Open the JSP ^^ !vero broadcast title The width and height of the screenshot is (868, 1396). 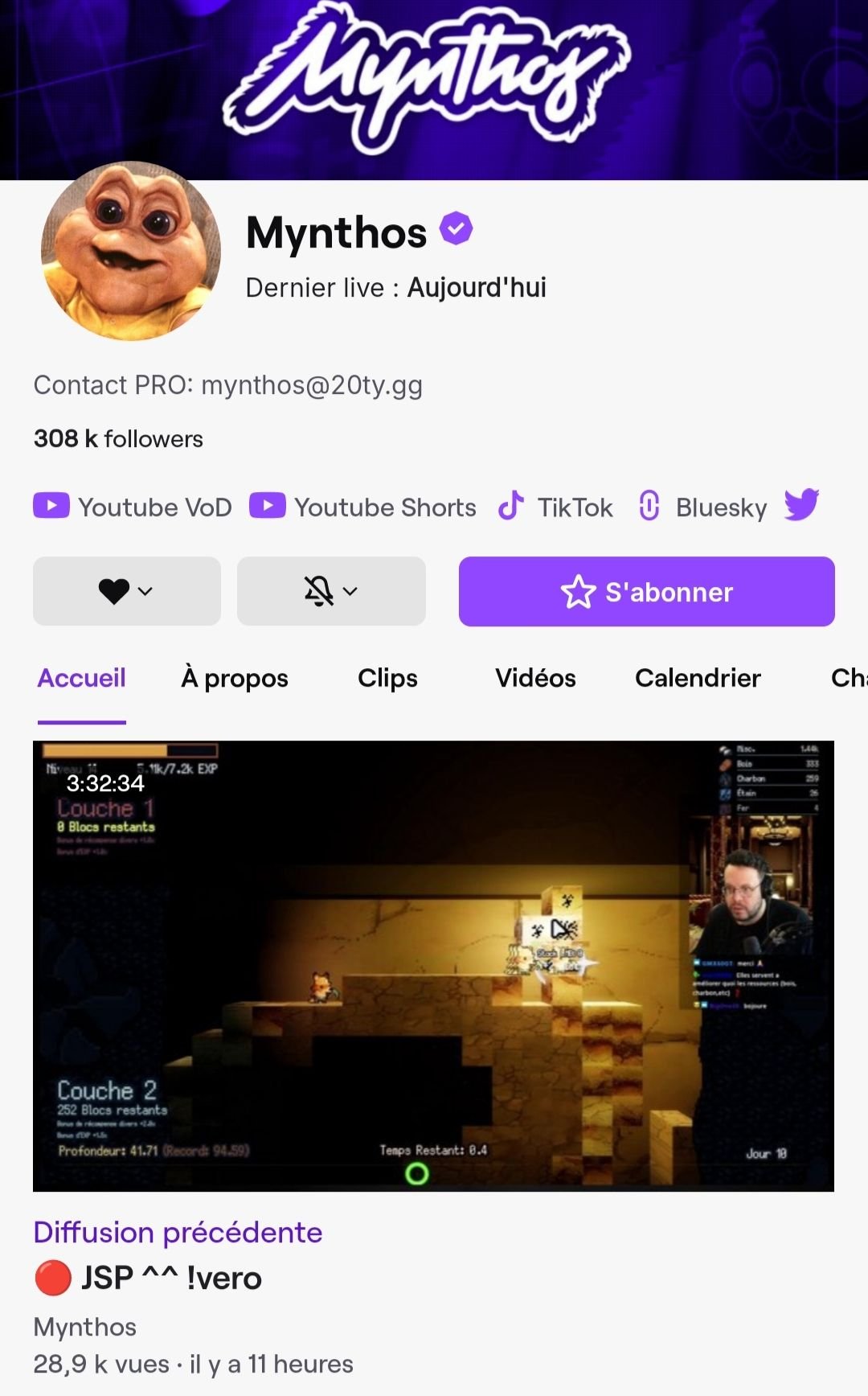171,1278
